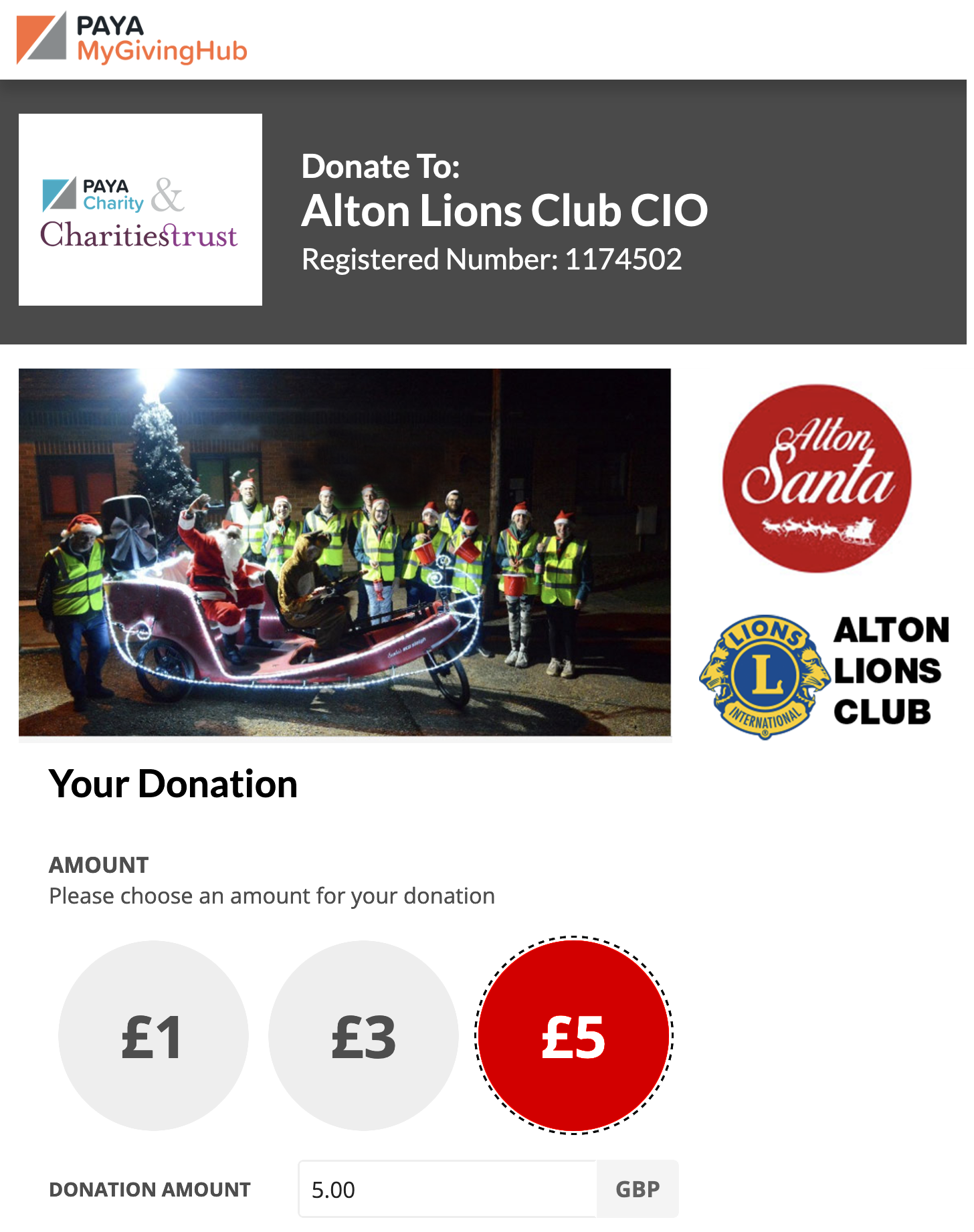
Task: Edit the donation amount field showing 5.00
Action: pyautogui.click(x=447, y=1189)
